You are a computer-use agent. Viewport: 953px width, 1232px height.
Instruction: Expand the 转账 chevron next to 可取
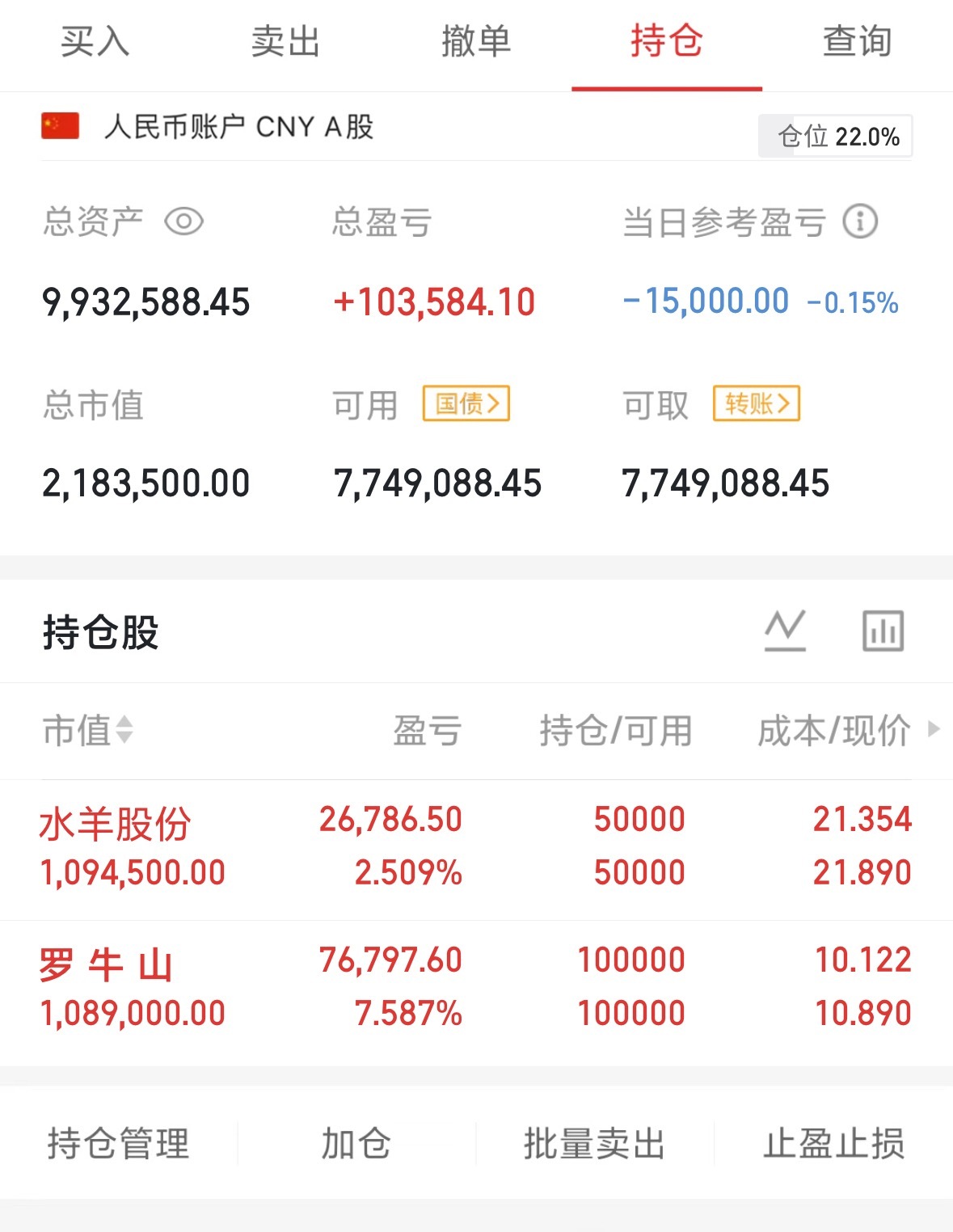pos(785,403)
